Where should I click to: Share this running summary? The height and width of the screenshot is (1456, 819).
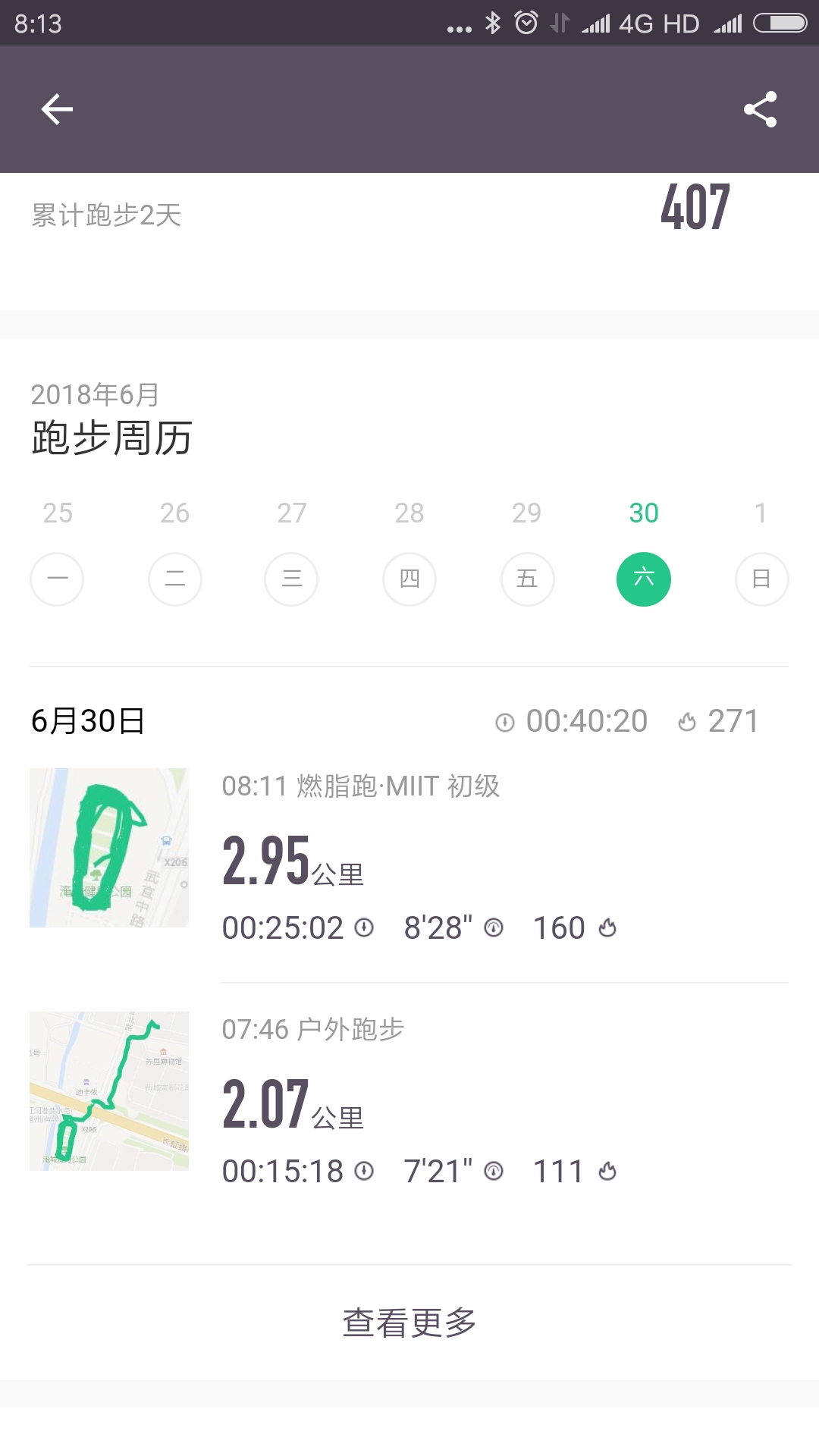pyautogui.click(x=761, y=109)
